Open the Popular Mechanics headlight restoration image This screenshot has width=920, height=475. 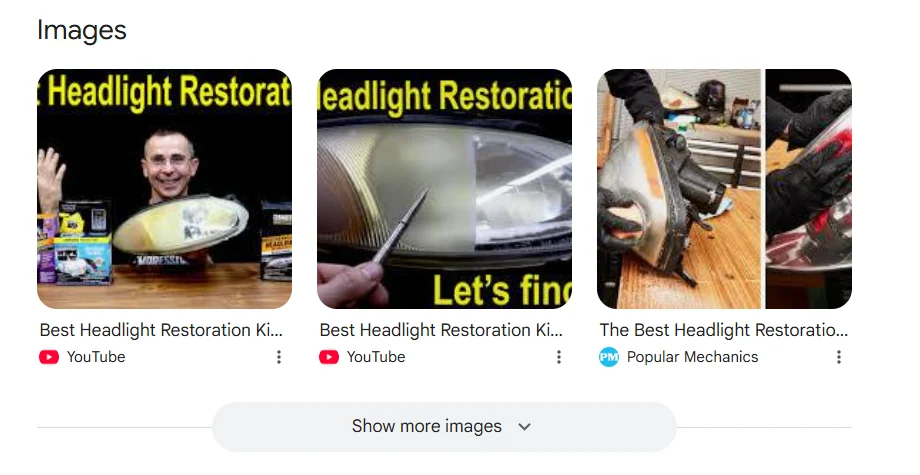[x=724, y=189]
